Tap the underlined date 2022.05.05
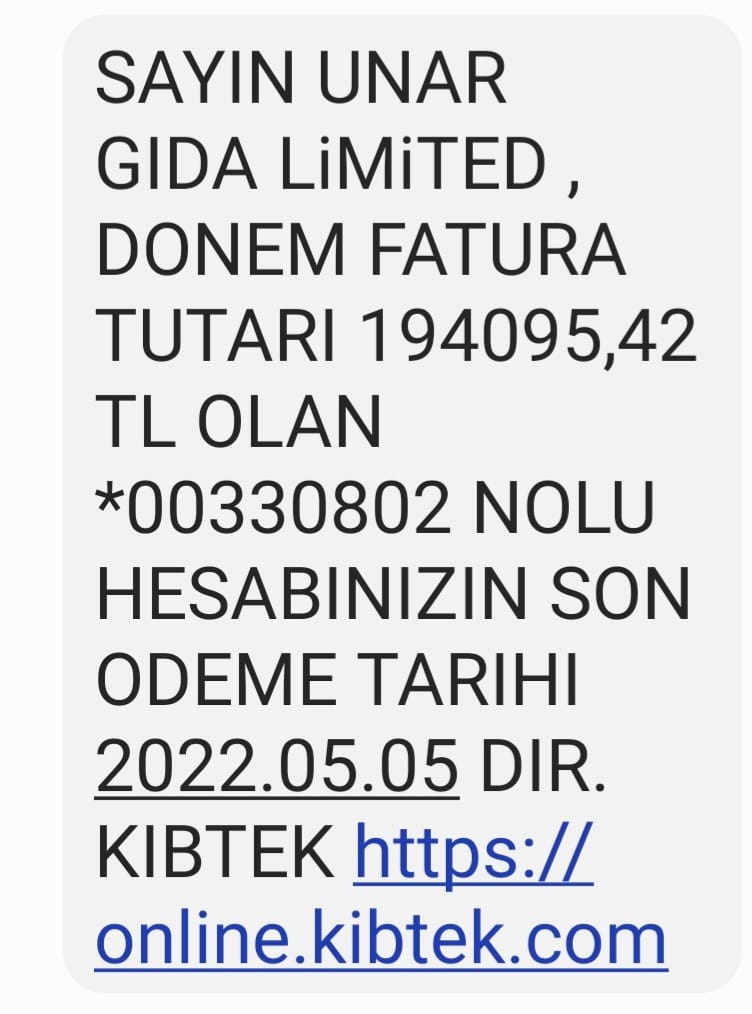Viewport: 752px width, 1014px height. pyautogui.click(x=277, y=766)
